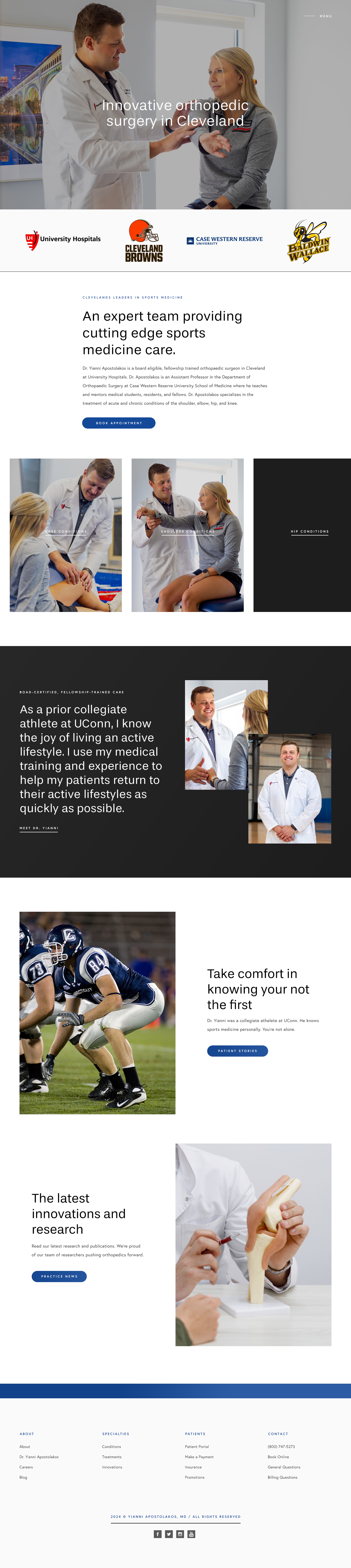
Task: Open the Careers footer link
Action: pyautogui.click(x=26, y=1467)
